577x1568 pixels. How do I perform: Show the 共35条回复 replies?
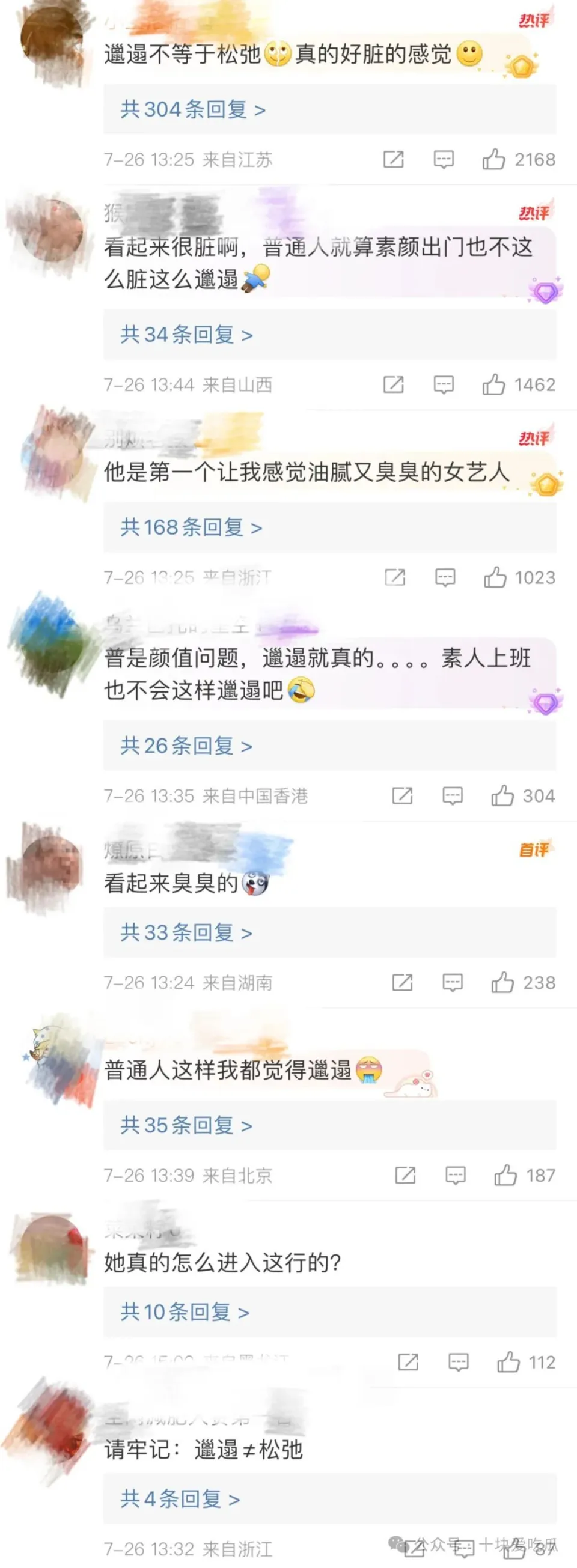186,1125
